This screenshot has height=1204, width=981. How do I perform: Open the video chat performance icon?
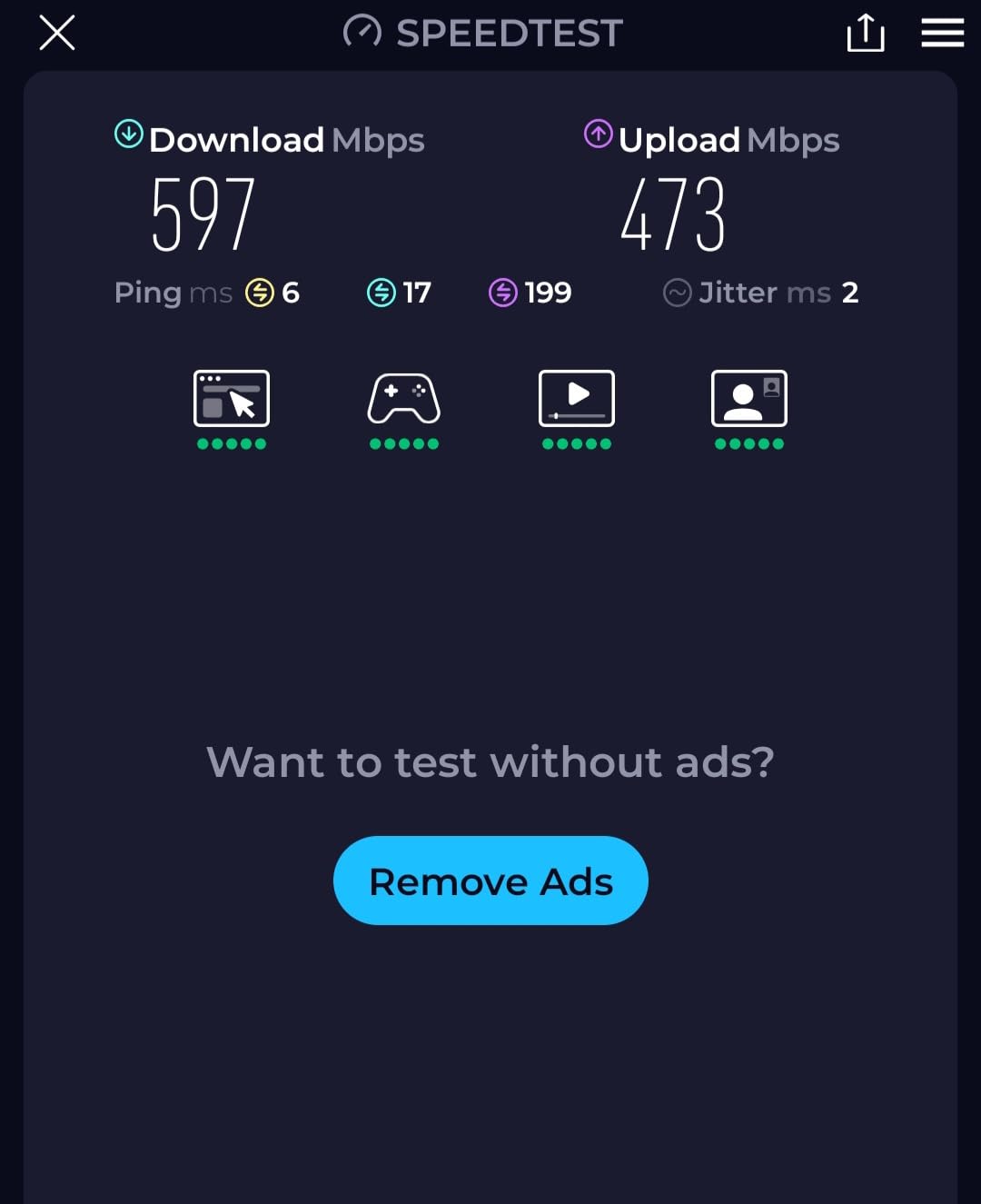point(748,398)
